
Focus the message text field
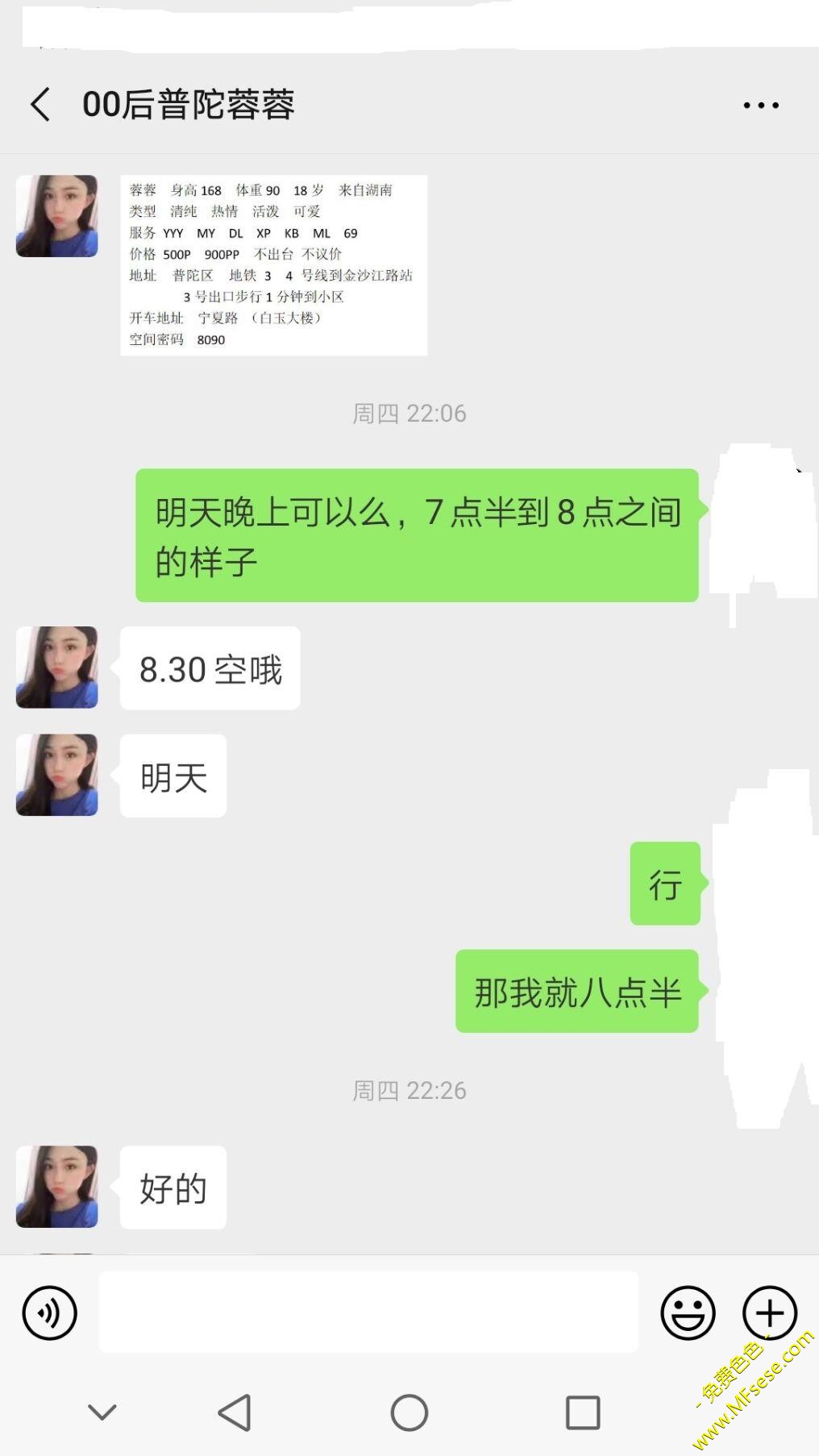(368, 1312)
